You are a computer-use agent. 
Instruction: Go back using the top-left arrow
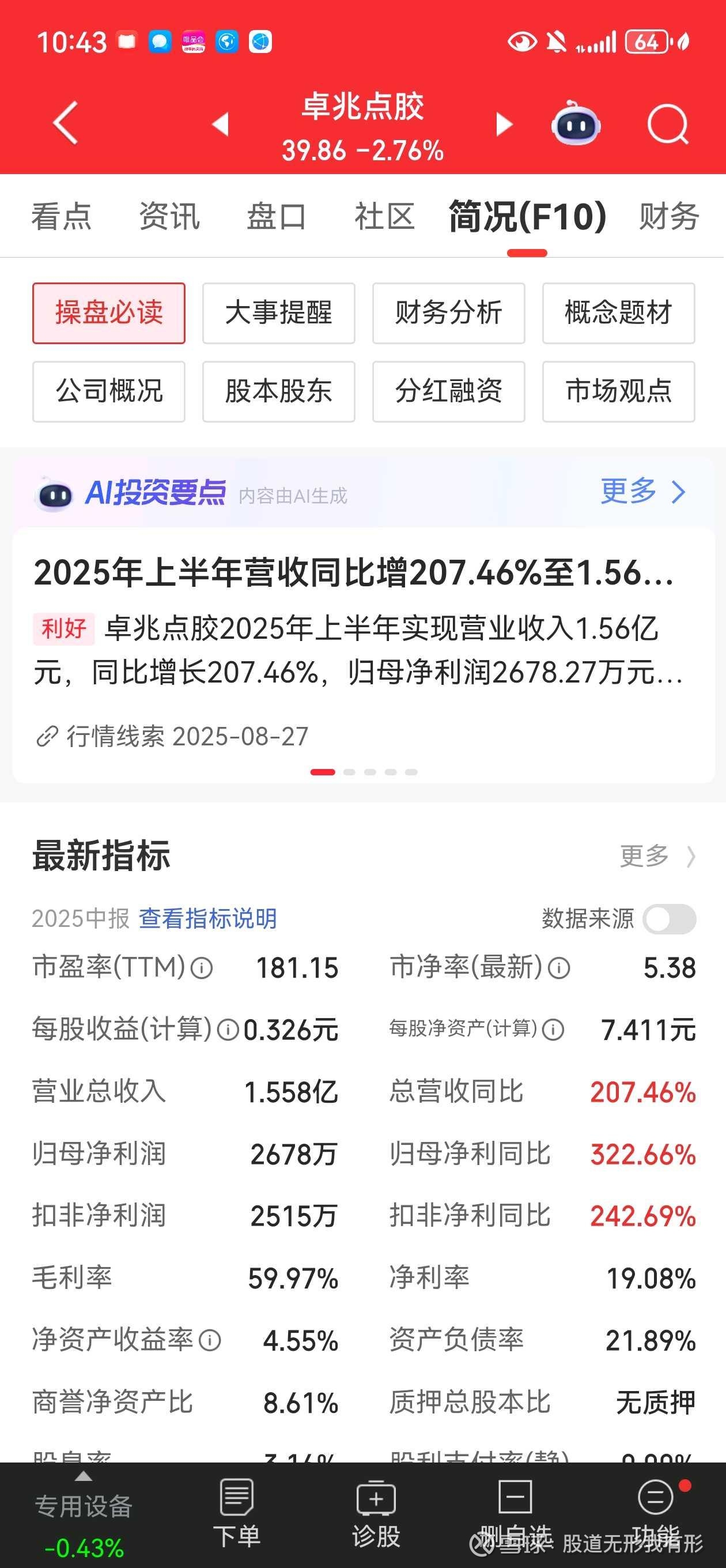pyautogui.click(x=66, y=123)
